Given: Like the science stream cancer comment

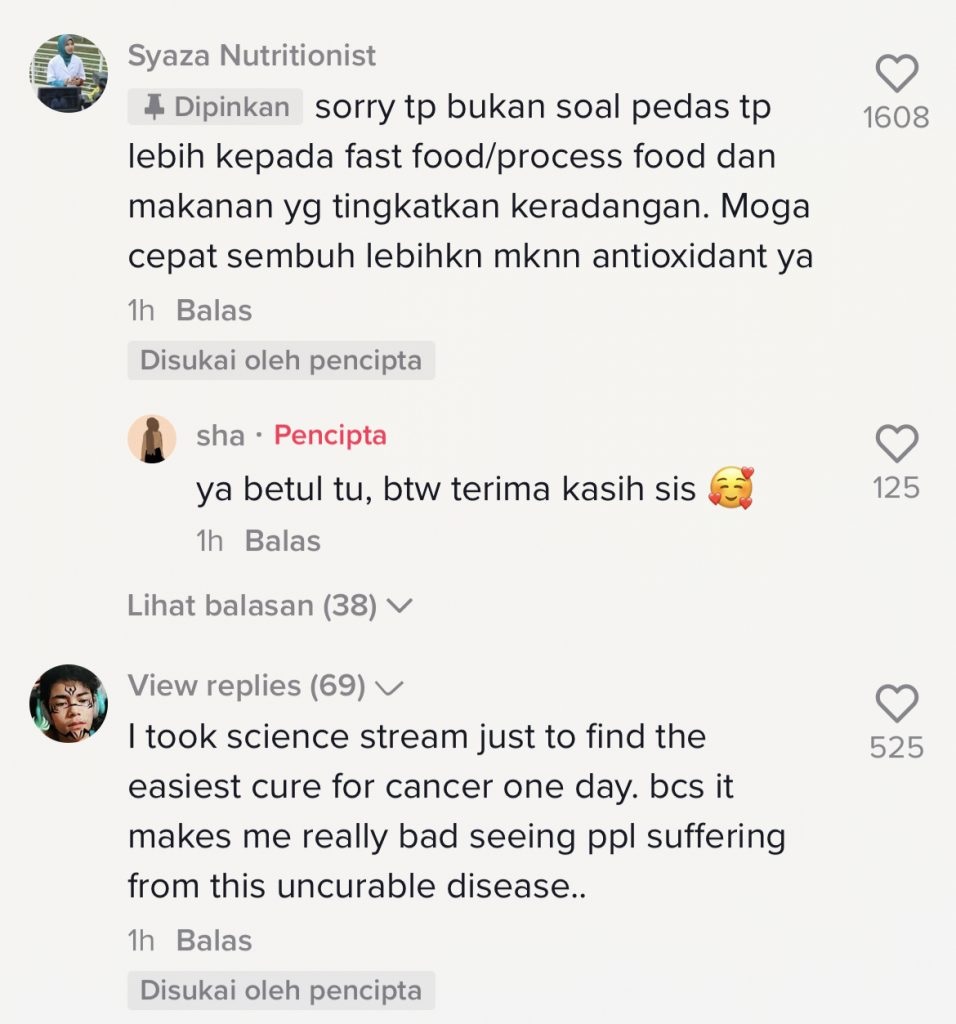Looking at the screenshot, I should tap(896, 704).
